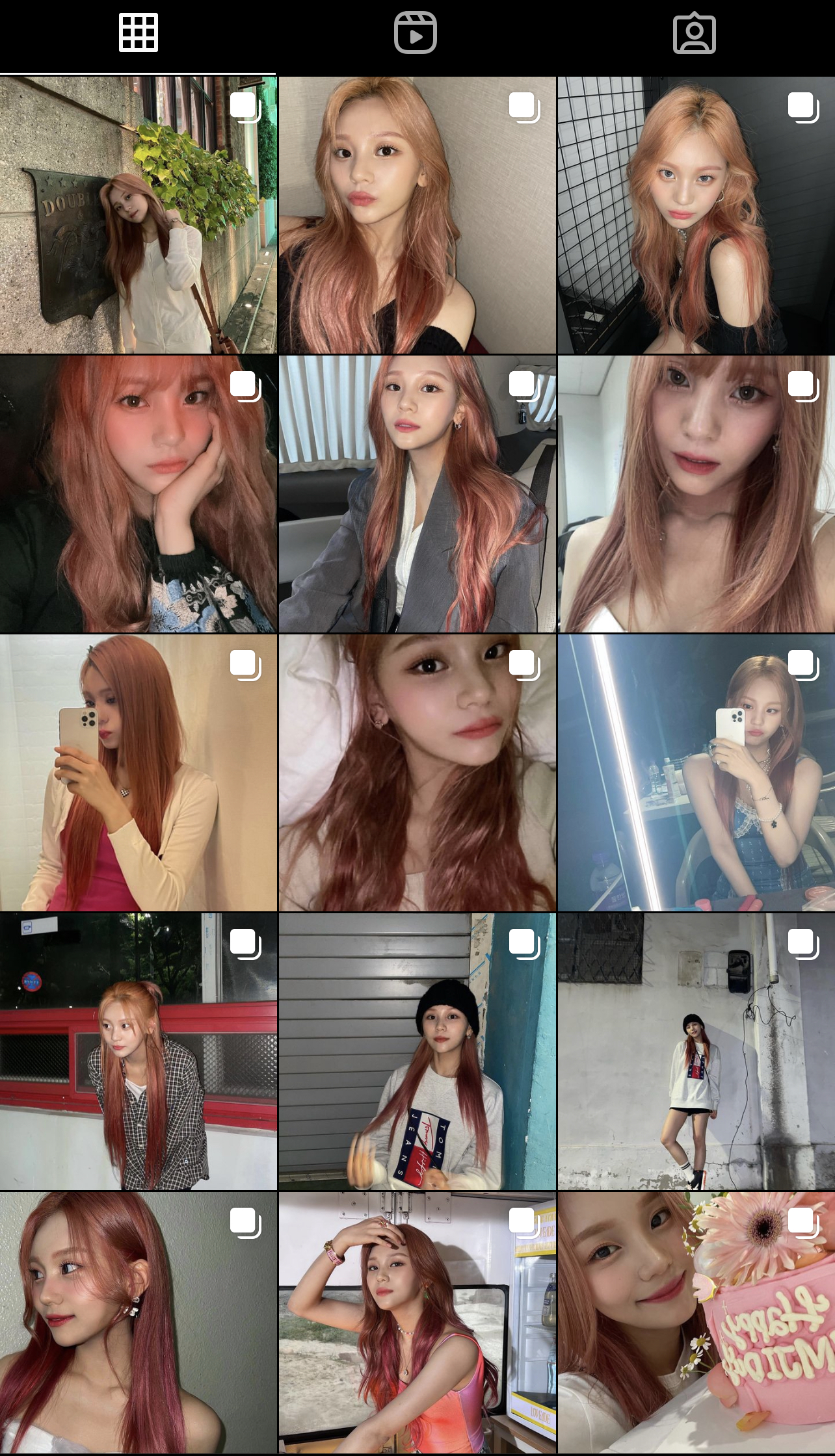This screenshot has width=835, height=1456.
Task: Open the post with the wire grid wall
Action: point(696,215)
